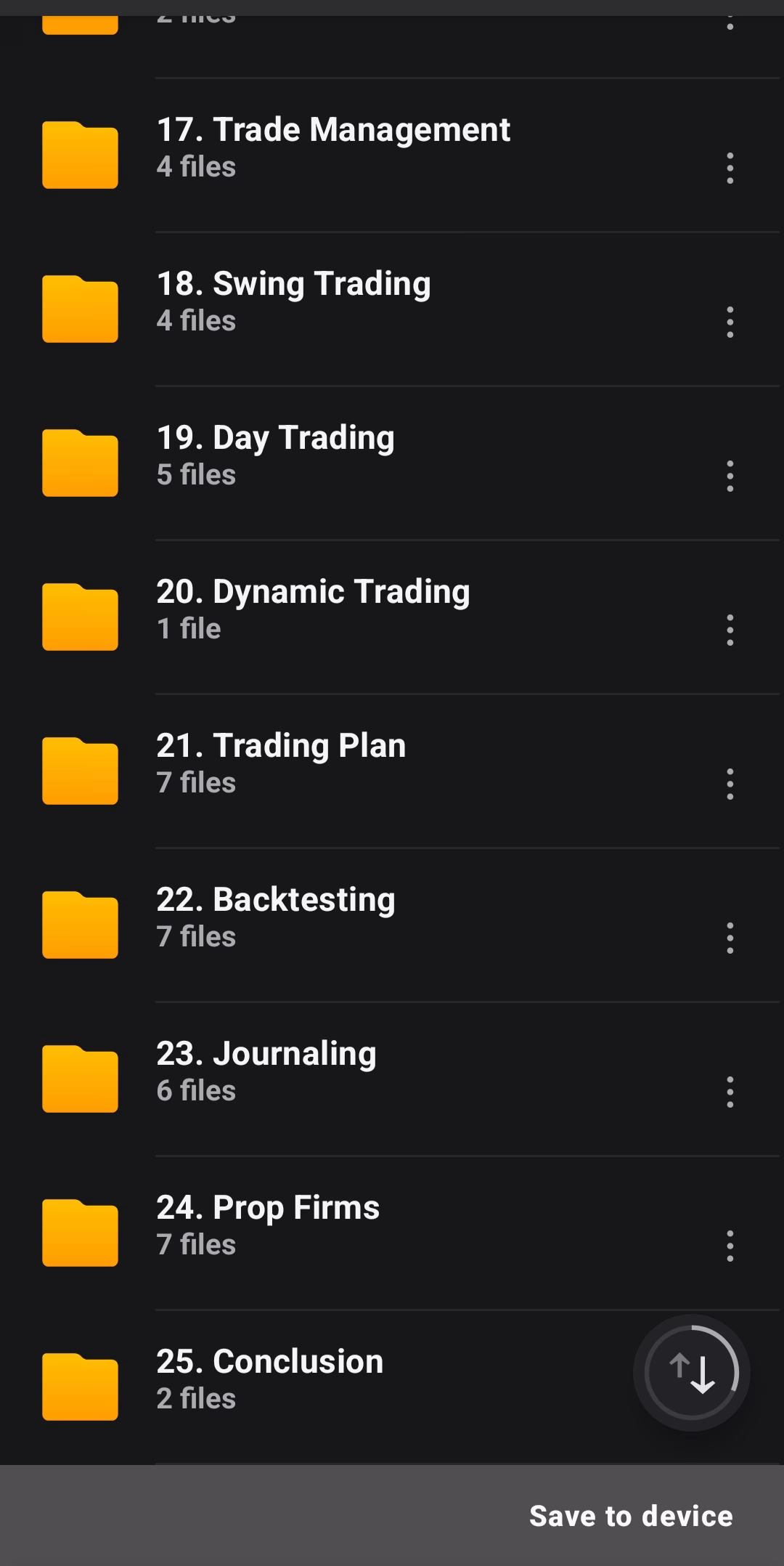The width and height of the screenshot is (784, 1566).
Task: Open the 23. Journaling folder
Action: [266, 1071]
